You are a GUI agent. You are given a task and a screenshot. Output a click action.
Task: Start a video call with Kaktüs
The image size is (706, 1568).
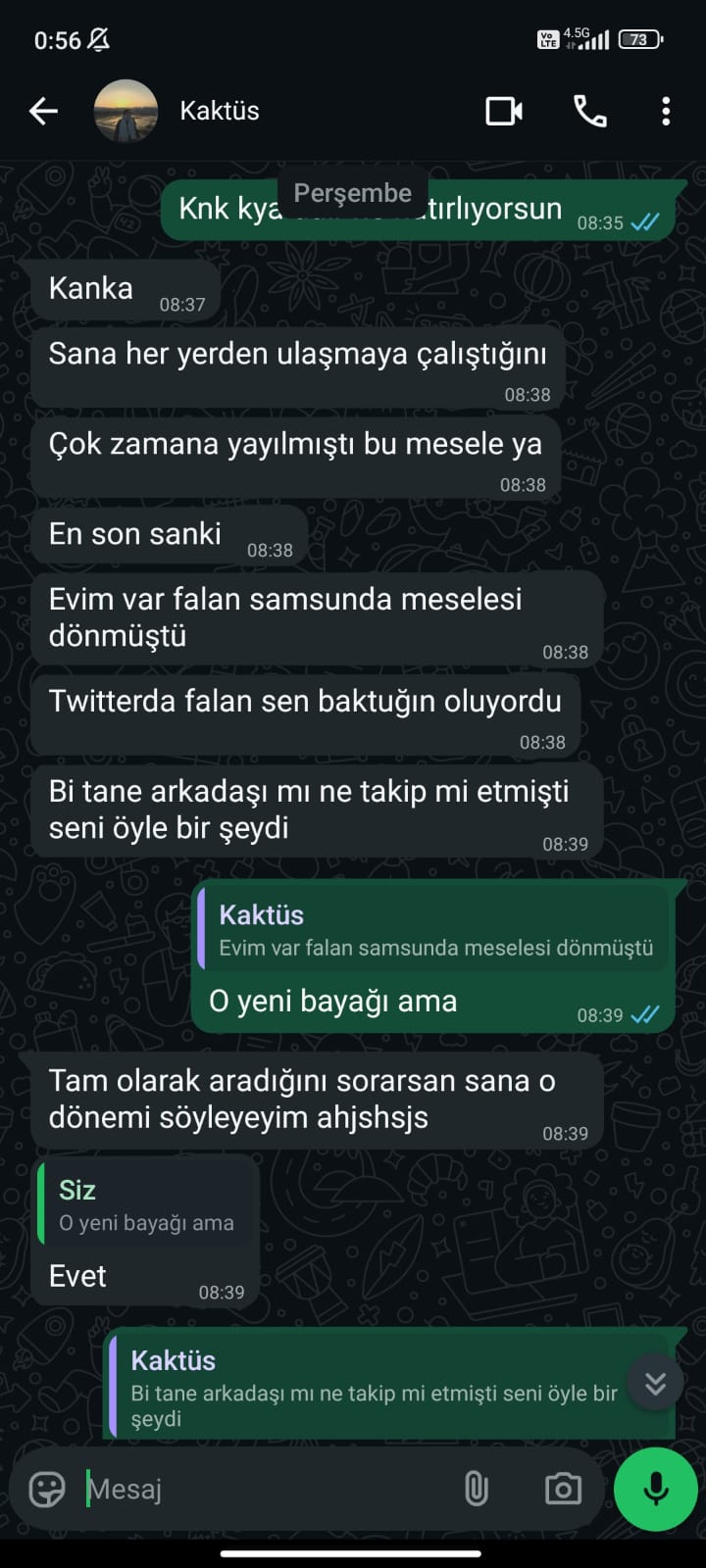tap(504, 111)
